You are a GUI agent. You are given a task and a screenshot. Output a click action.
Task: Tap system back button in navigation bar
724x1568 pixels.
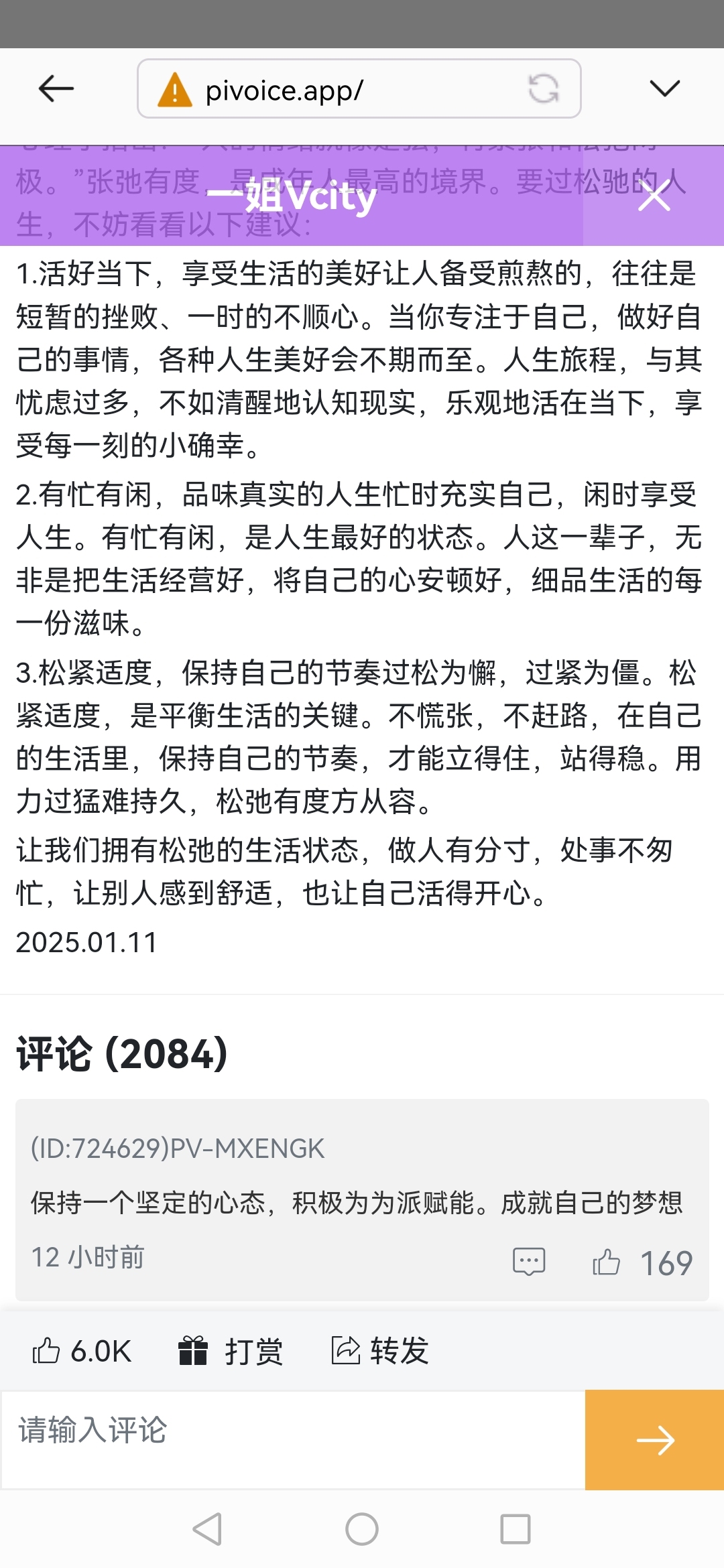[x=207, y=1529]
